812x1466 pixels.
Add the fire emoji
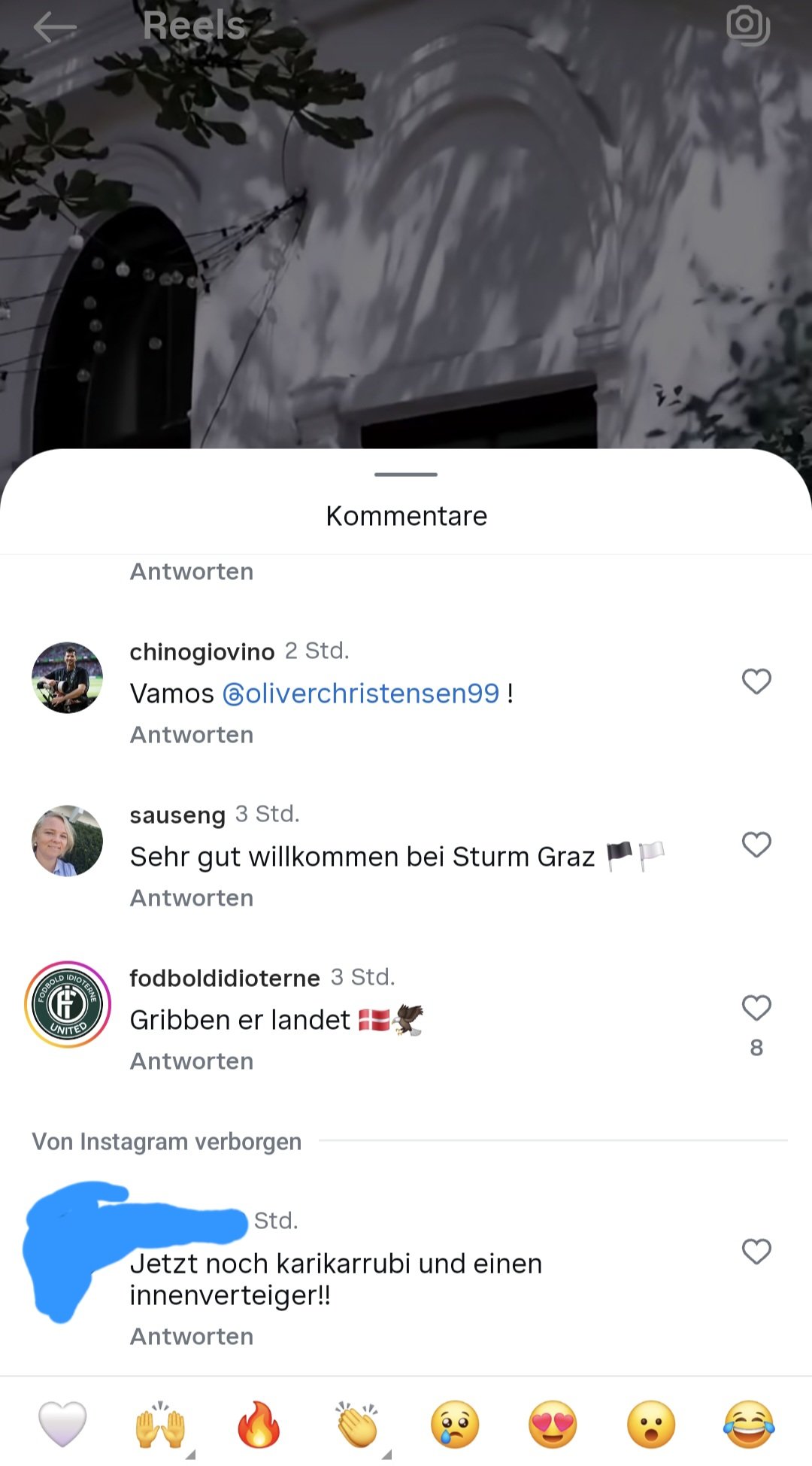(x=259, y=1424)
